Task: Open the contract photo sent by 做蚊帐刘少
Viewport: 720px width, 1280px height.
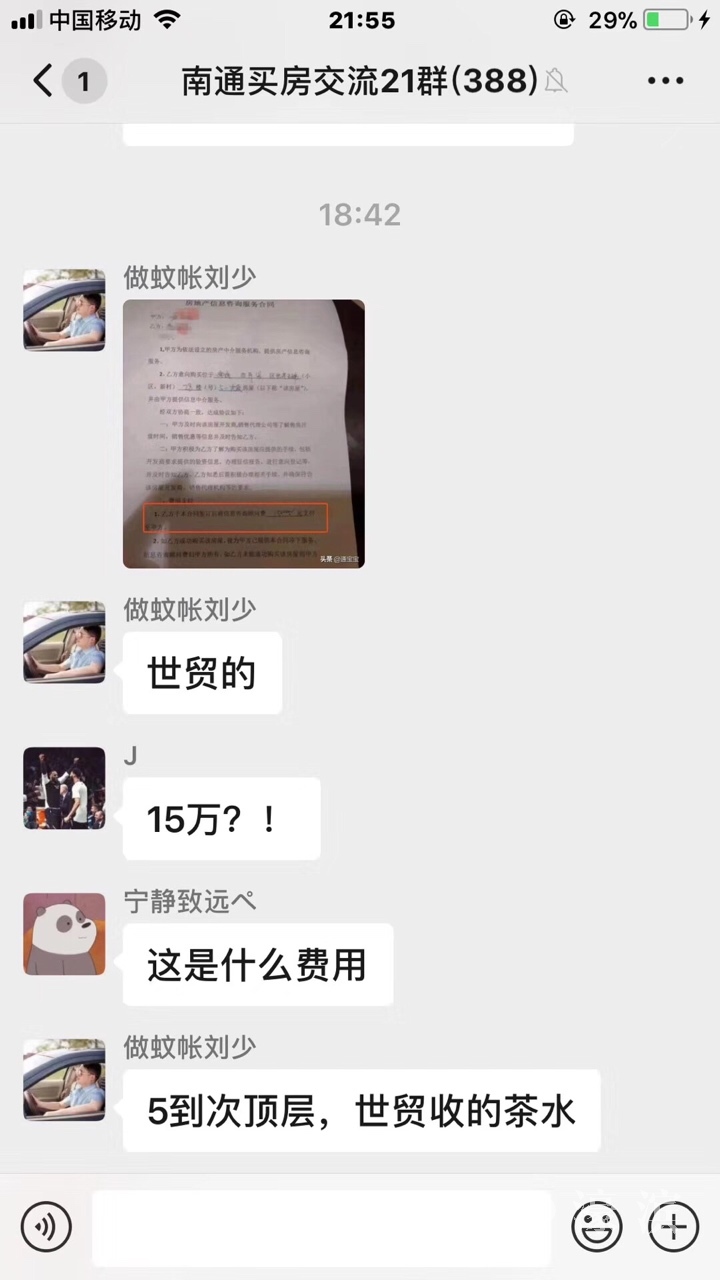Action: 243,434
